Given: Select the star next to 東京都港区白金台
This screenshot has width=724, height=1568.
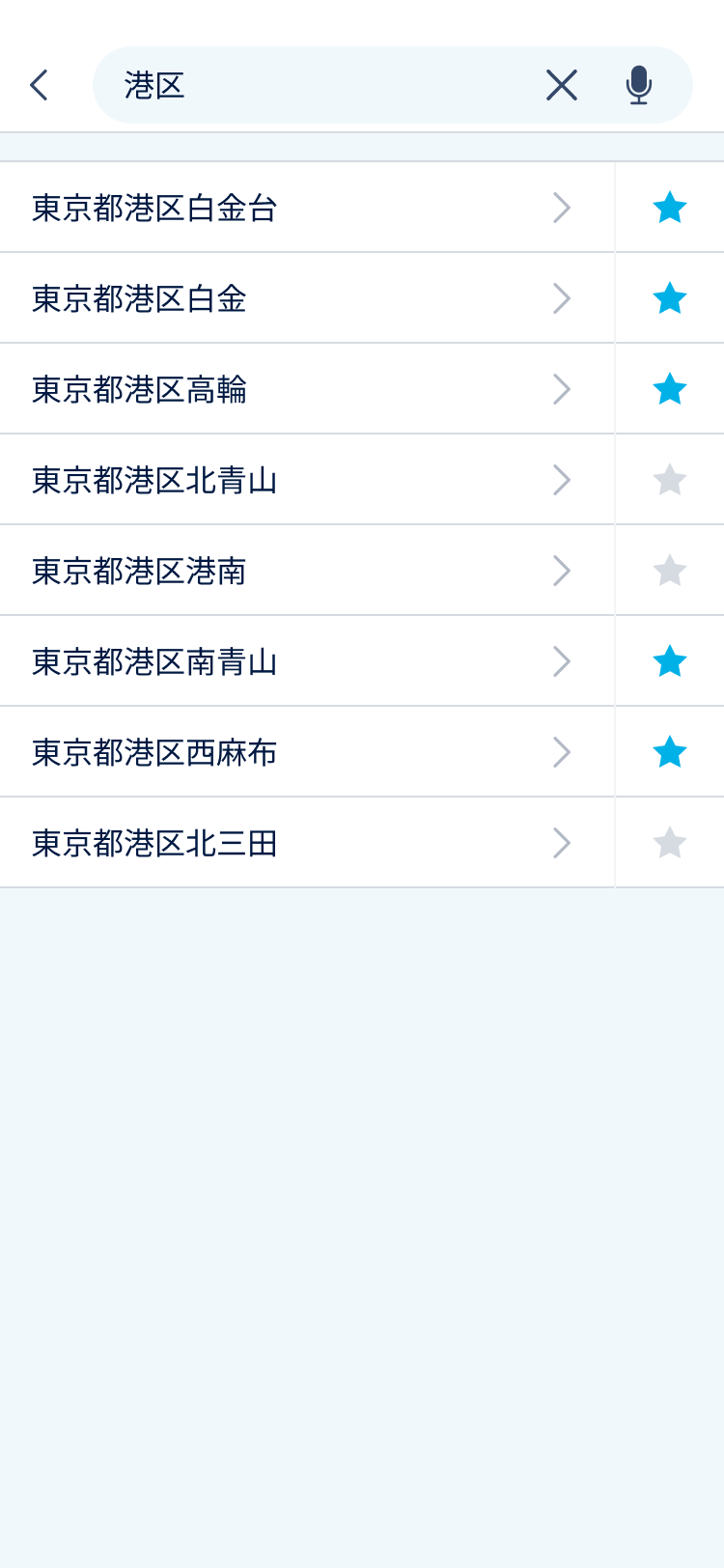Looking at the screenshot, I should click(669, 207).
